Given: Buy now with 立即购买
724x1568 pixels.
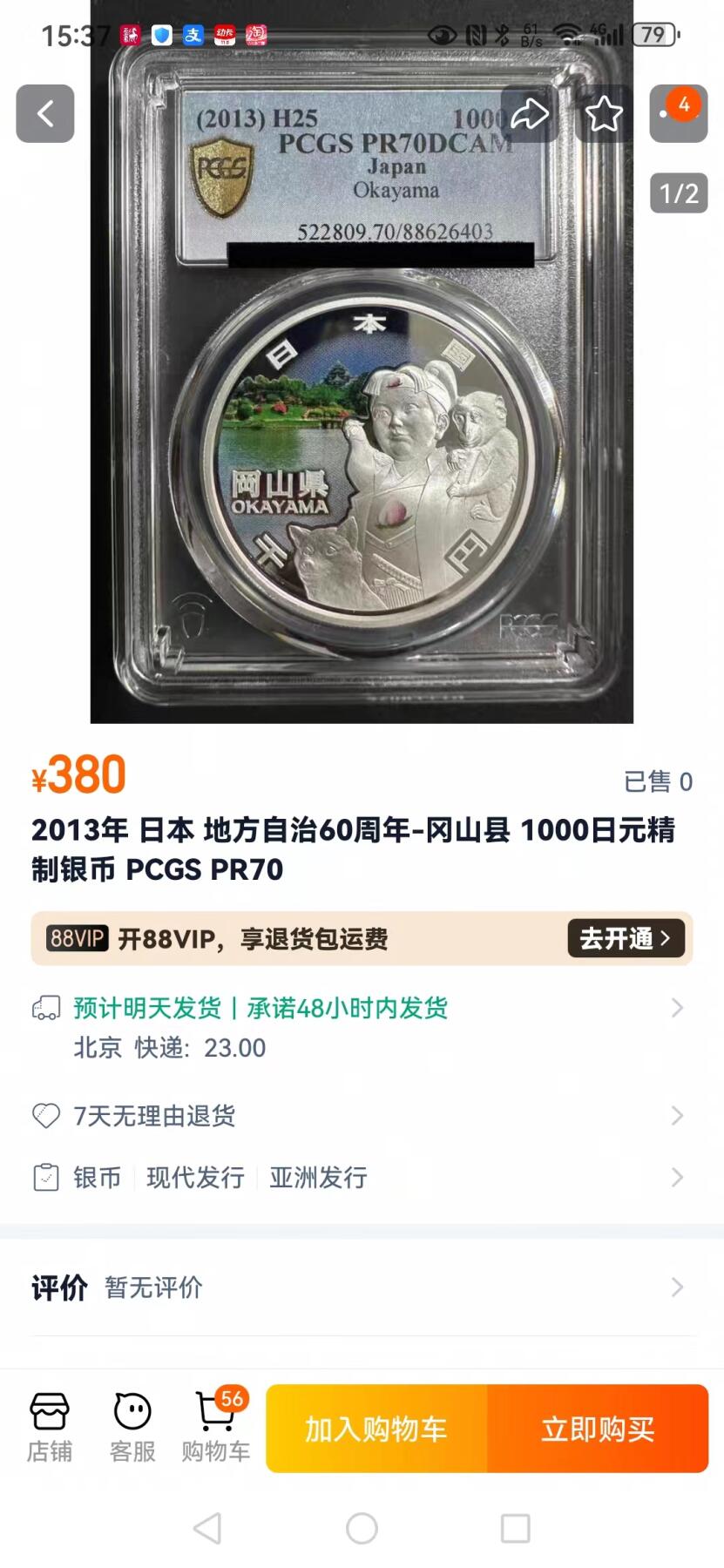Looking at the screenshot, I should [x=598, y=1429].
